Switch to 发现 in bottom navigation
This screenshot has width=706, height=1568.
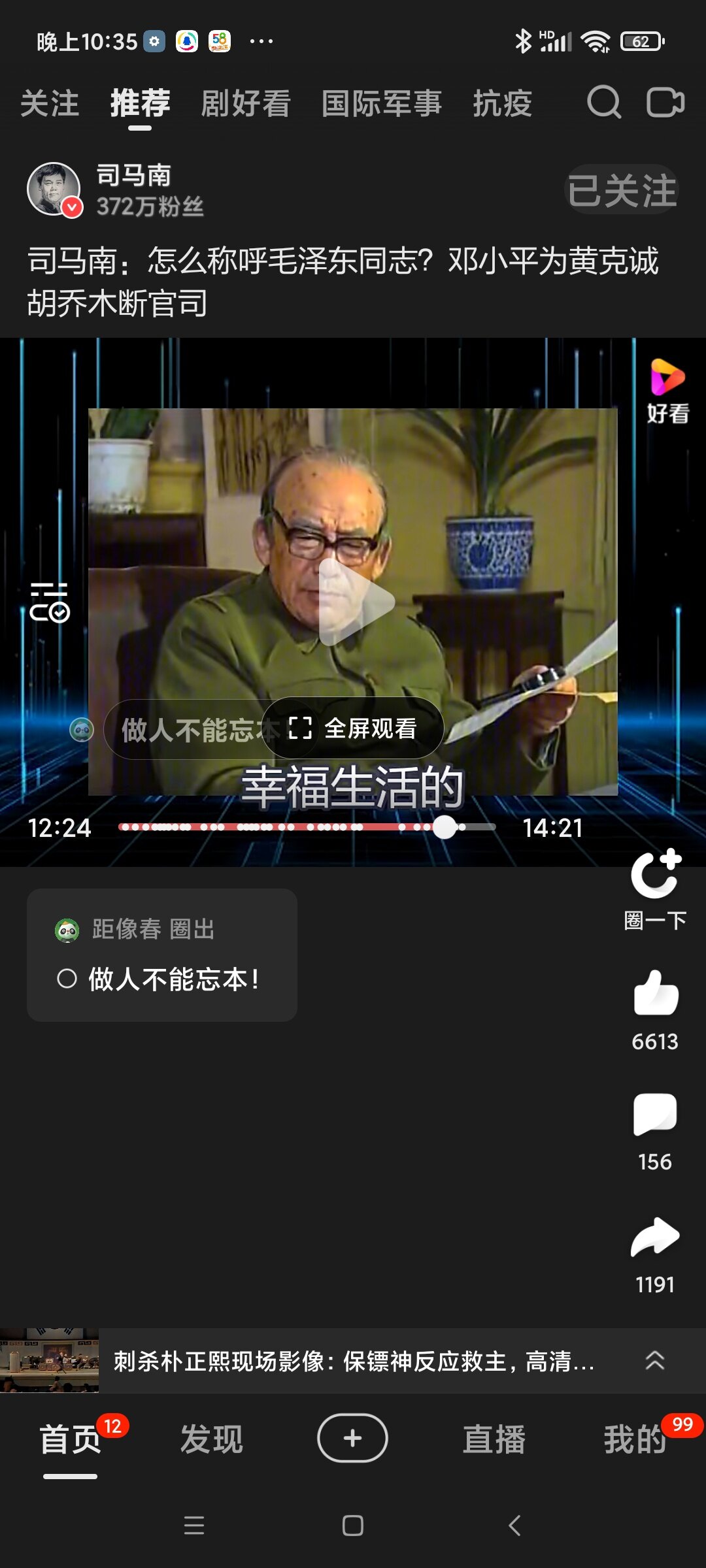pos(212,1439)
